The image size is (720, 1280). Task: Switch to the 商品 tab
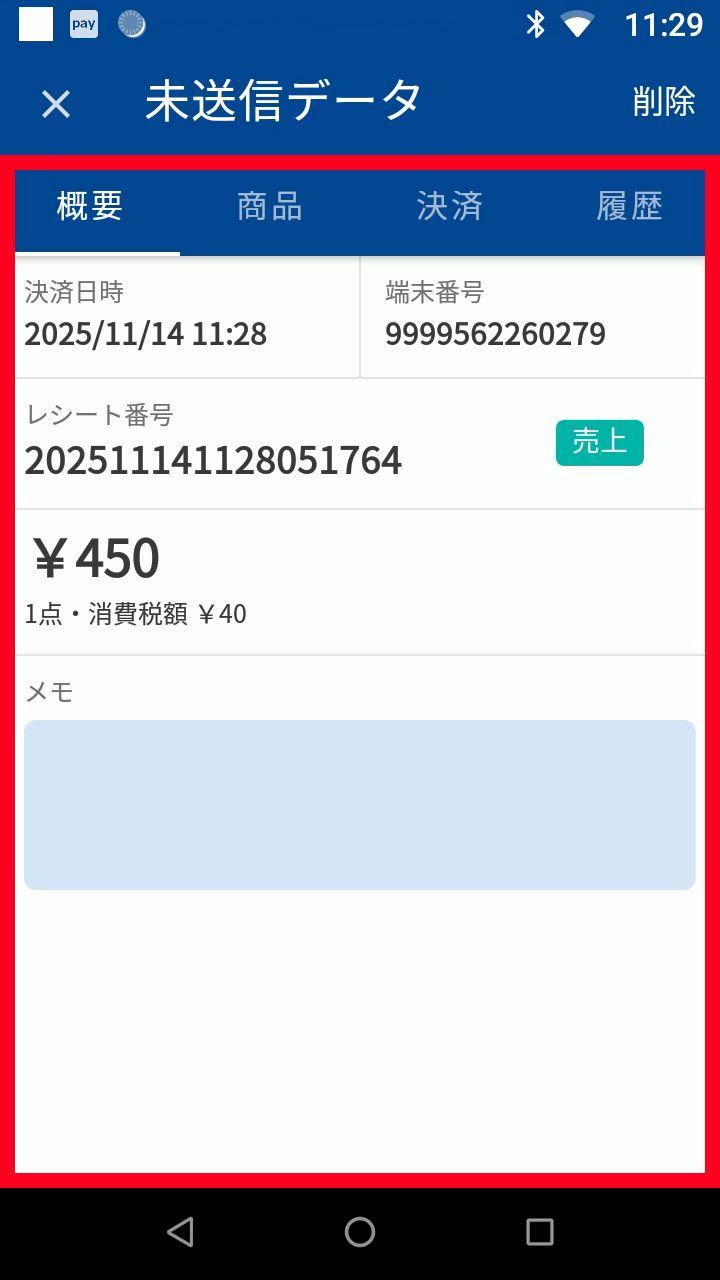(x=270, y=207)
